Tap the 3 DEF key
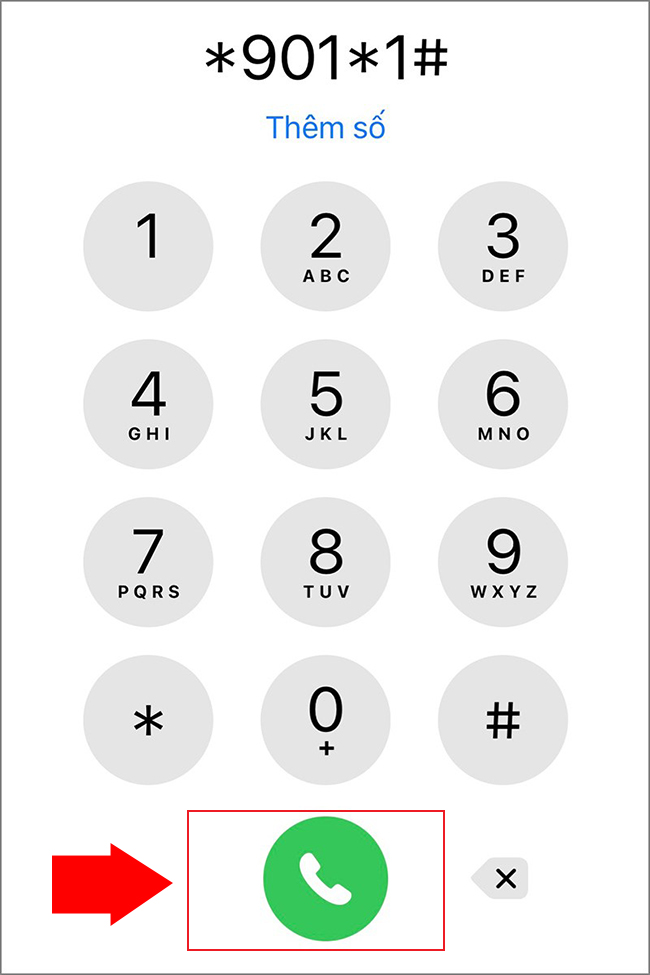The image size is (650, 975). [x=503, y=246]
